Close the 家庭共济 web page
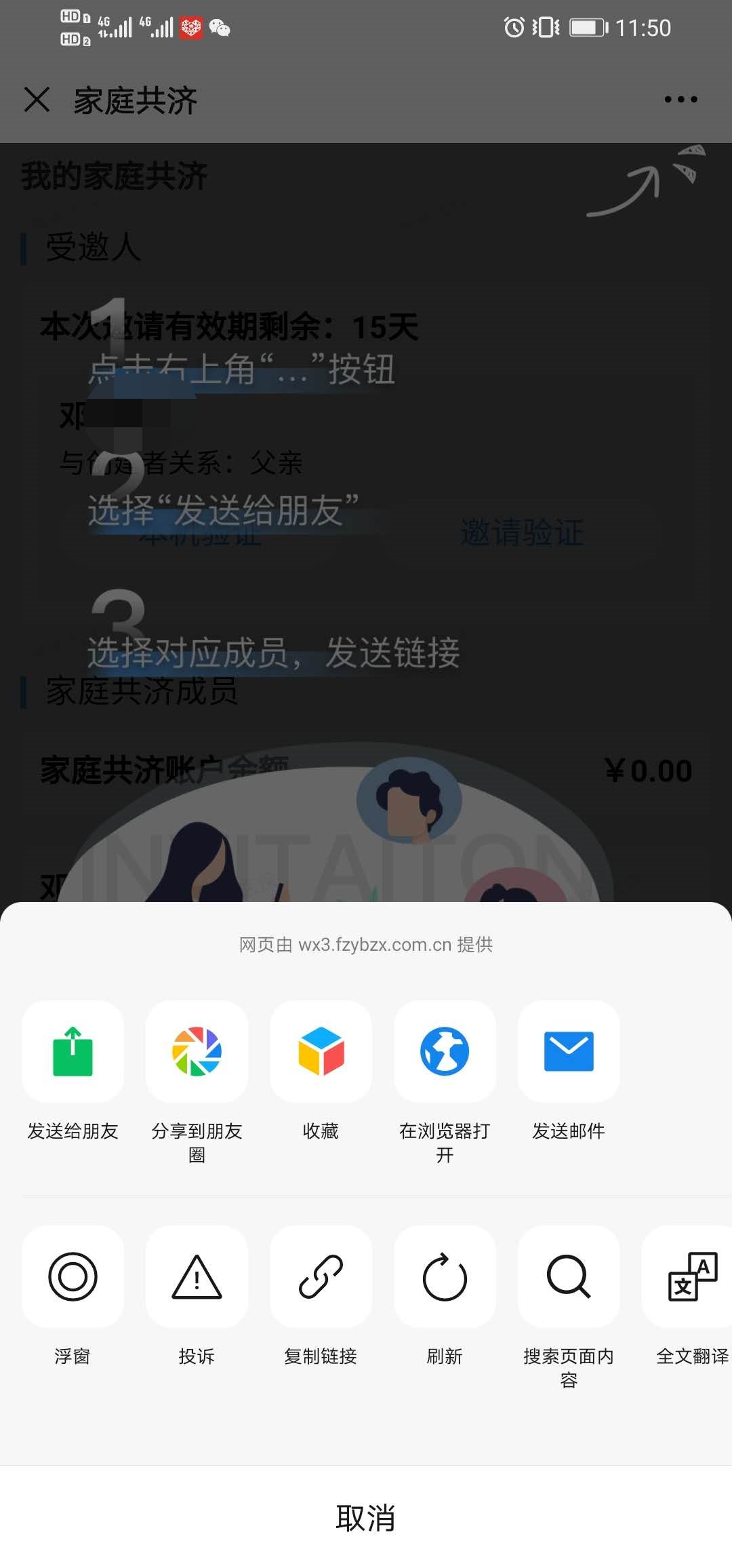 [x=37, y=100]
